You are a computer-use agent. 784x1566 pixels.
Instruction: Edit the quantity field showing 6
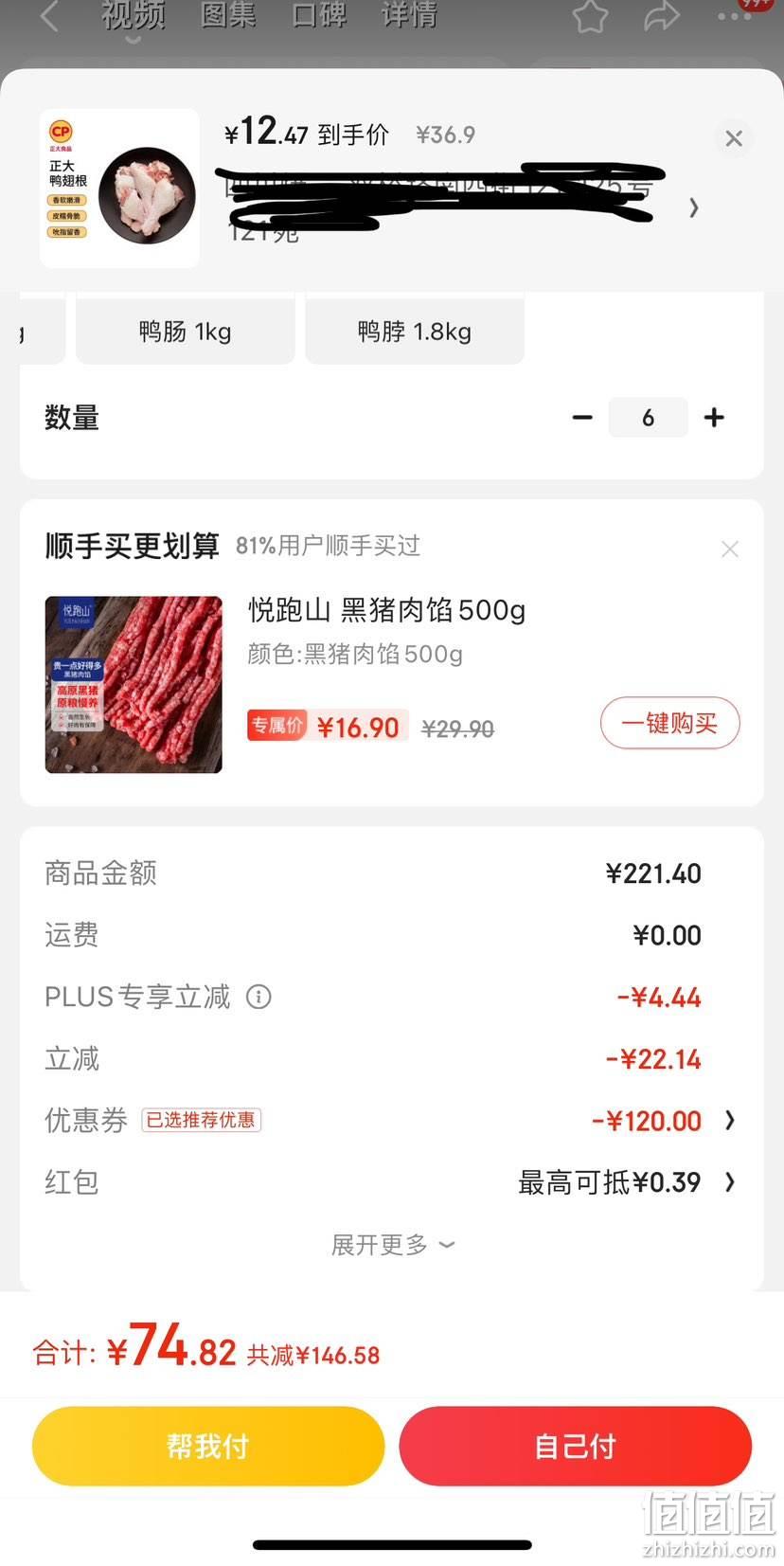[x=648, y=418]
